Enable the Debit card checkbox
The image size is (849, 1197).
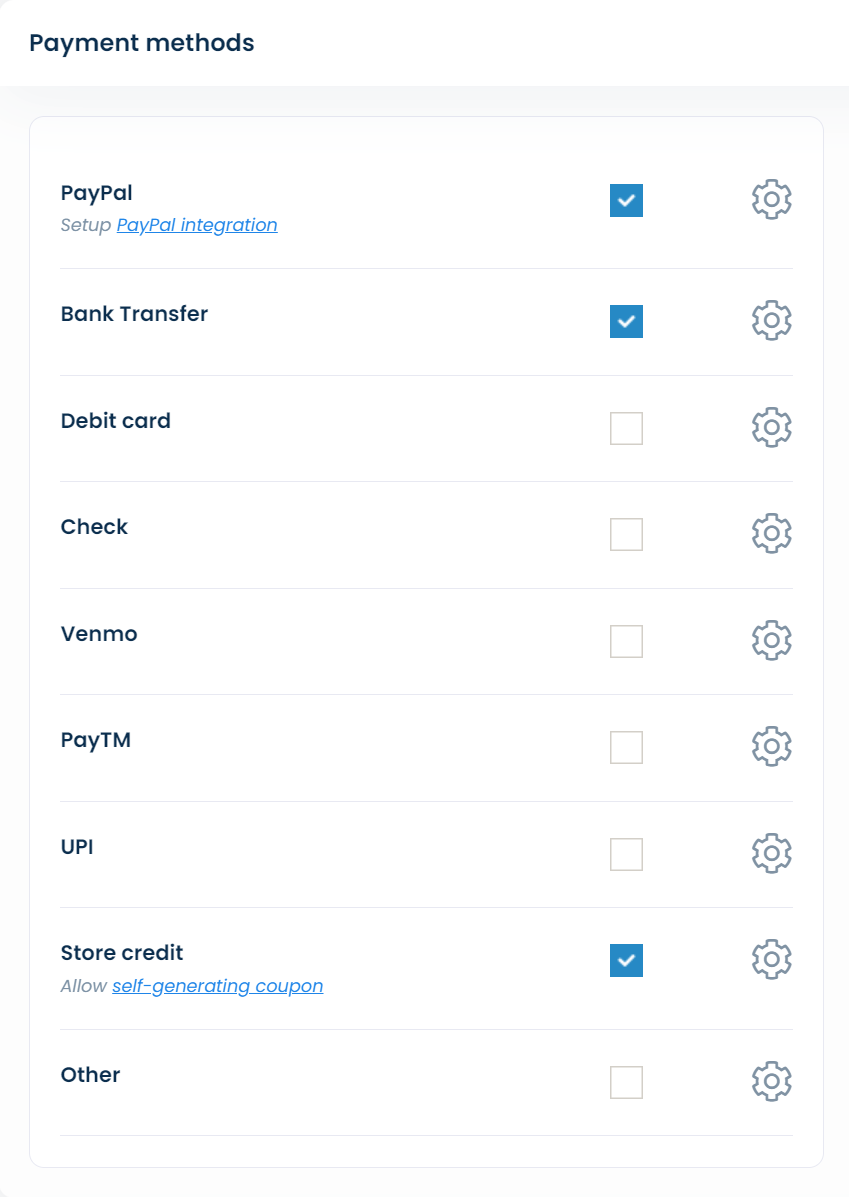tap(626, 428)
